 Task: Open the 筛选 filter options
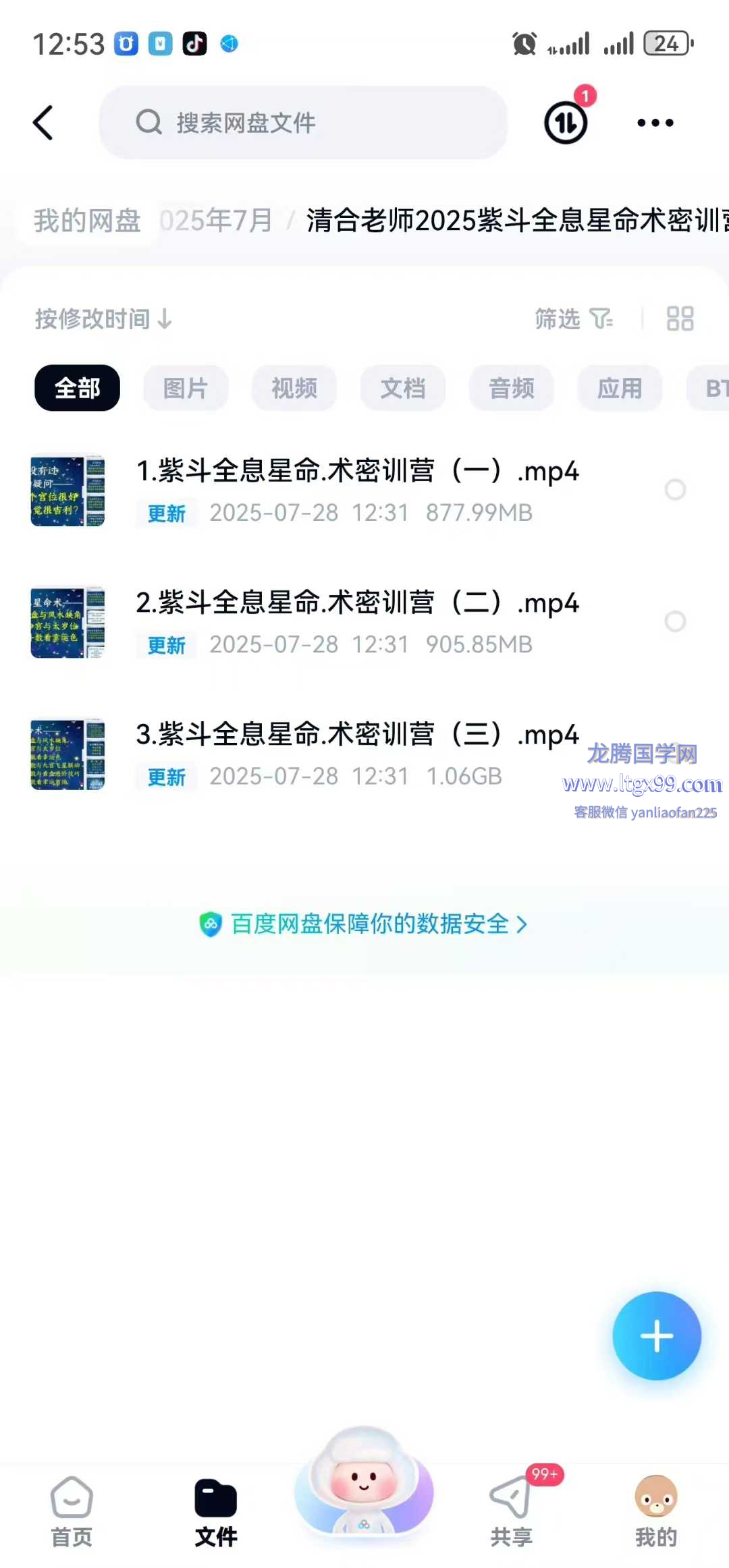pyautogui.click(x=573, y=318)
